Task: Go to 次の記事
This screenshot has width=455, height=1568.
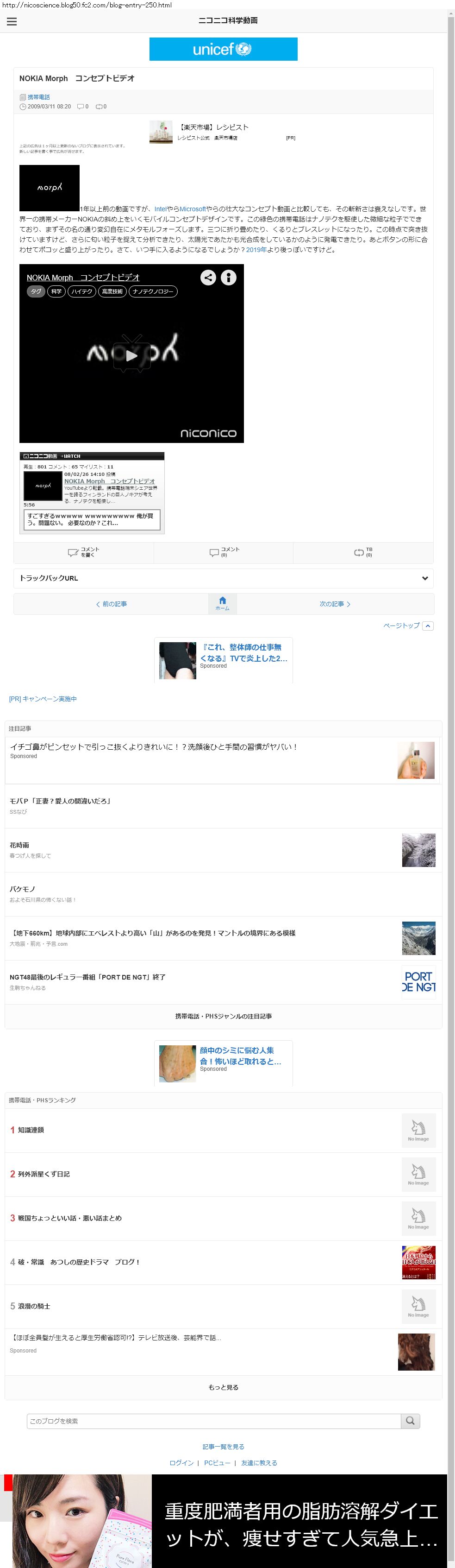Action: 335,604
